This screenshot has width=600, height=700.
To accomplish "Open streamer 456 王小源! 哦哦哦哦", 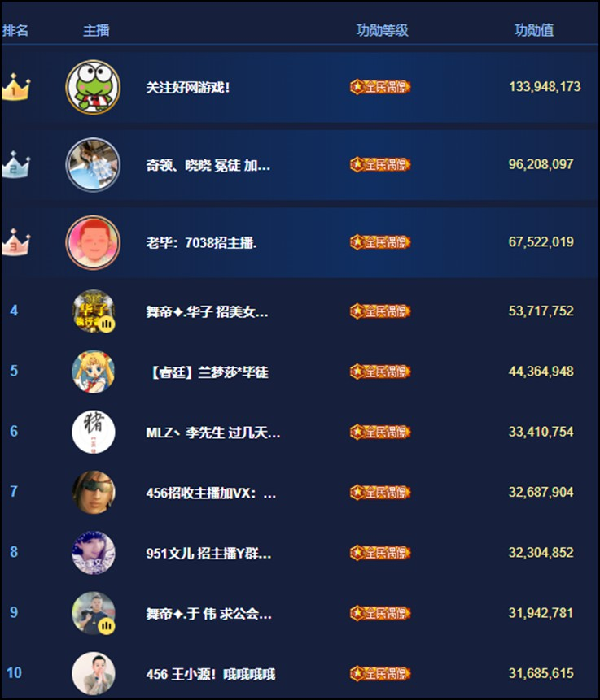I will 208,673.
